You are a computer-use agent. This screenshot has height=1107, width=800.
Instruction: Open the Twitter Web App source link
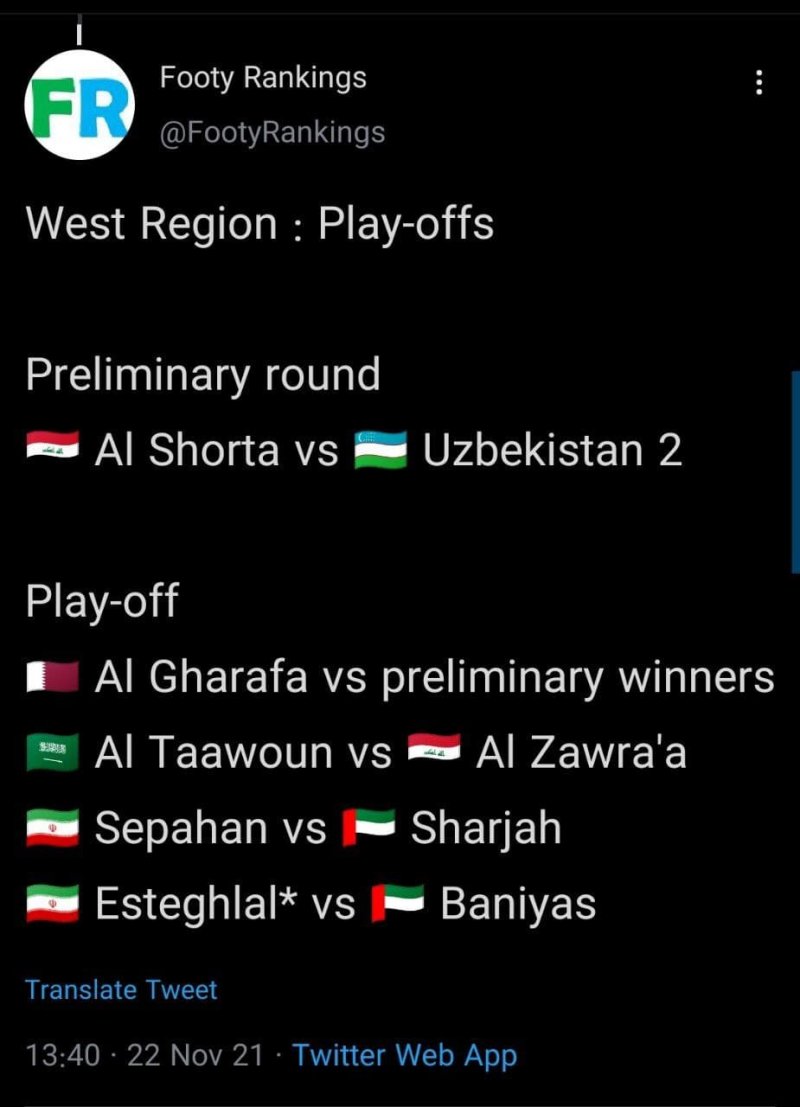(404, 1055)
